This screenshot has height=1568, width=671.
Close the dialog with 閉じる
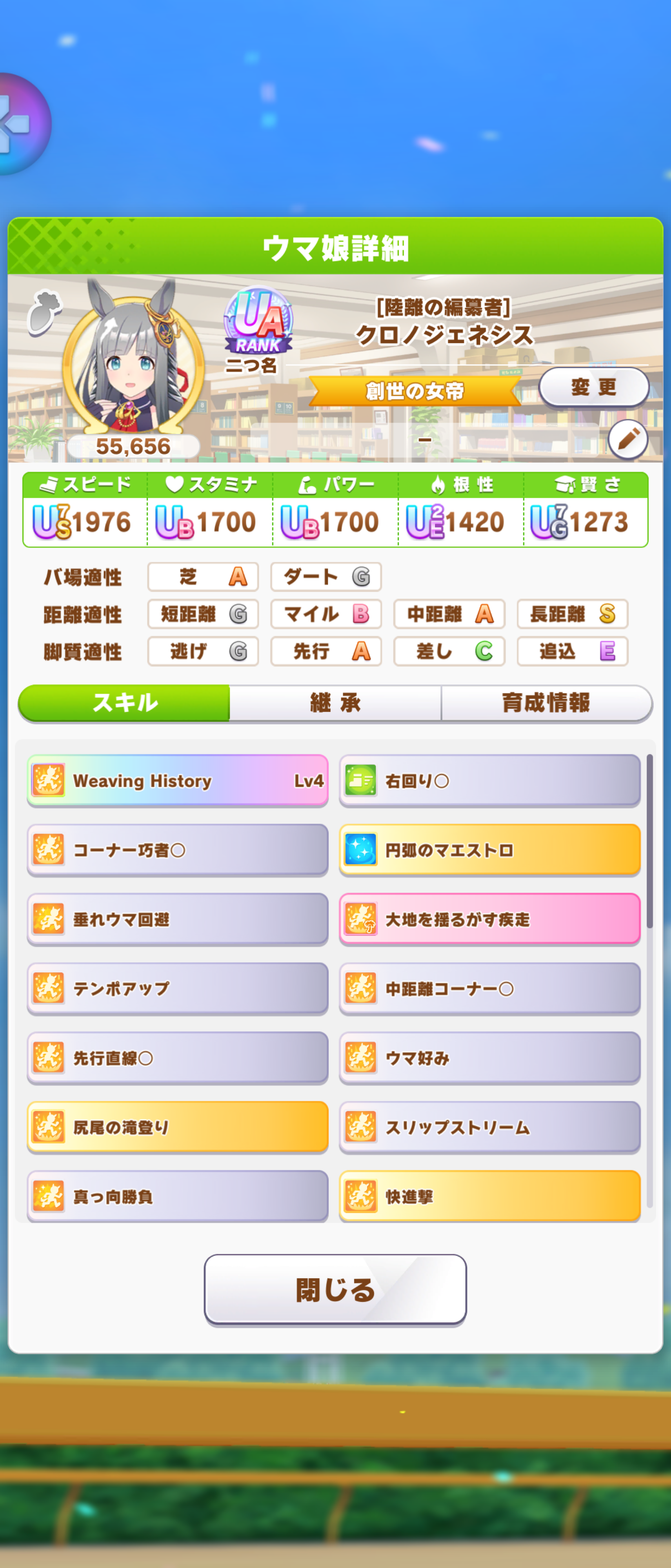click(335, 1289)
